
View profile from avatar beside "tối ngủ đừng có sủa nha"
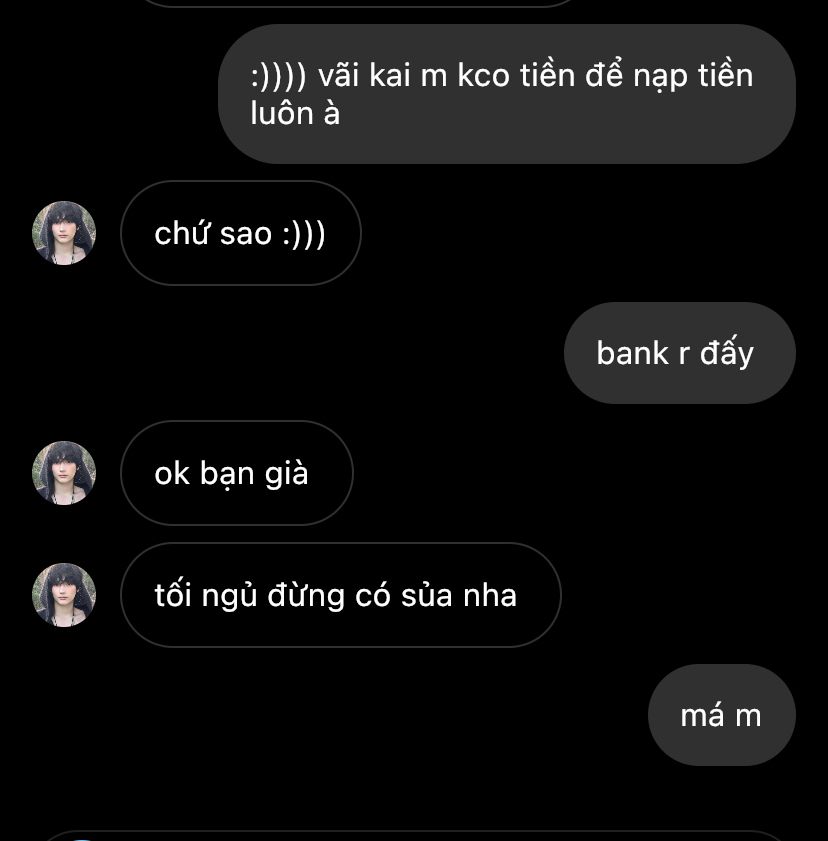tap(64, 595)
